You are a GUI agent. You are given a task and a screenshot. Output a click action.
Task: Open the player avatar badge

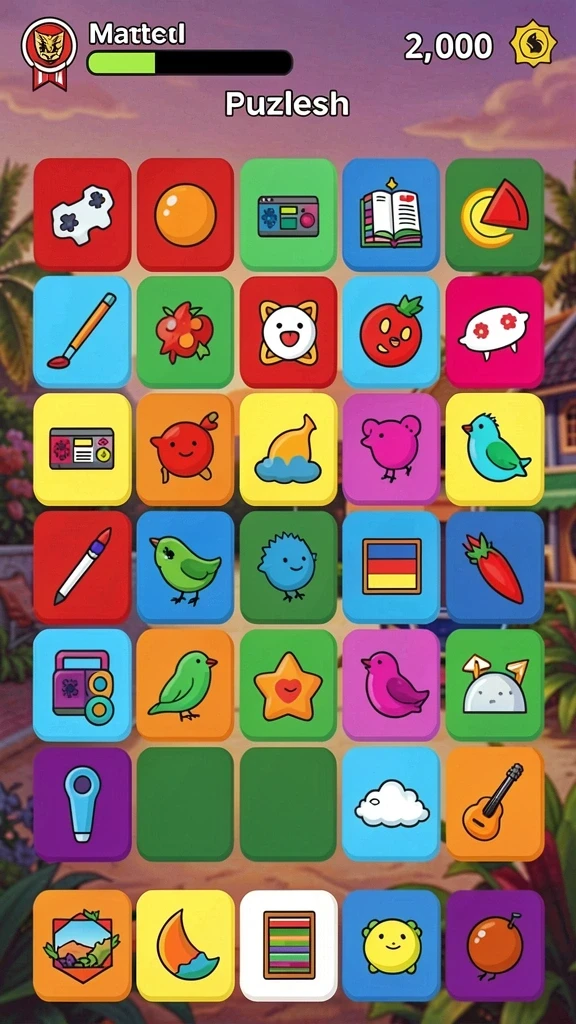coord(49,52)
